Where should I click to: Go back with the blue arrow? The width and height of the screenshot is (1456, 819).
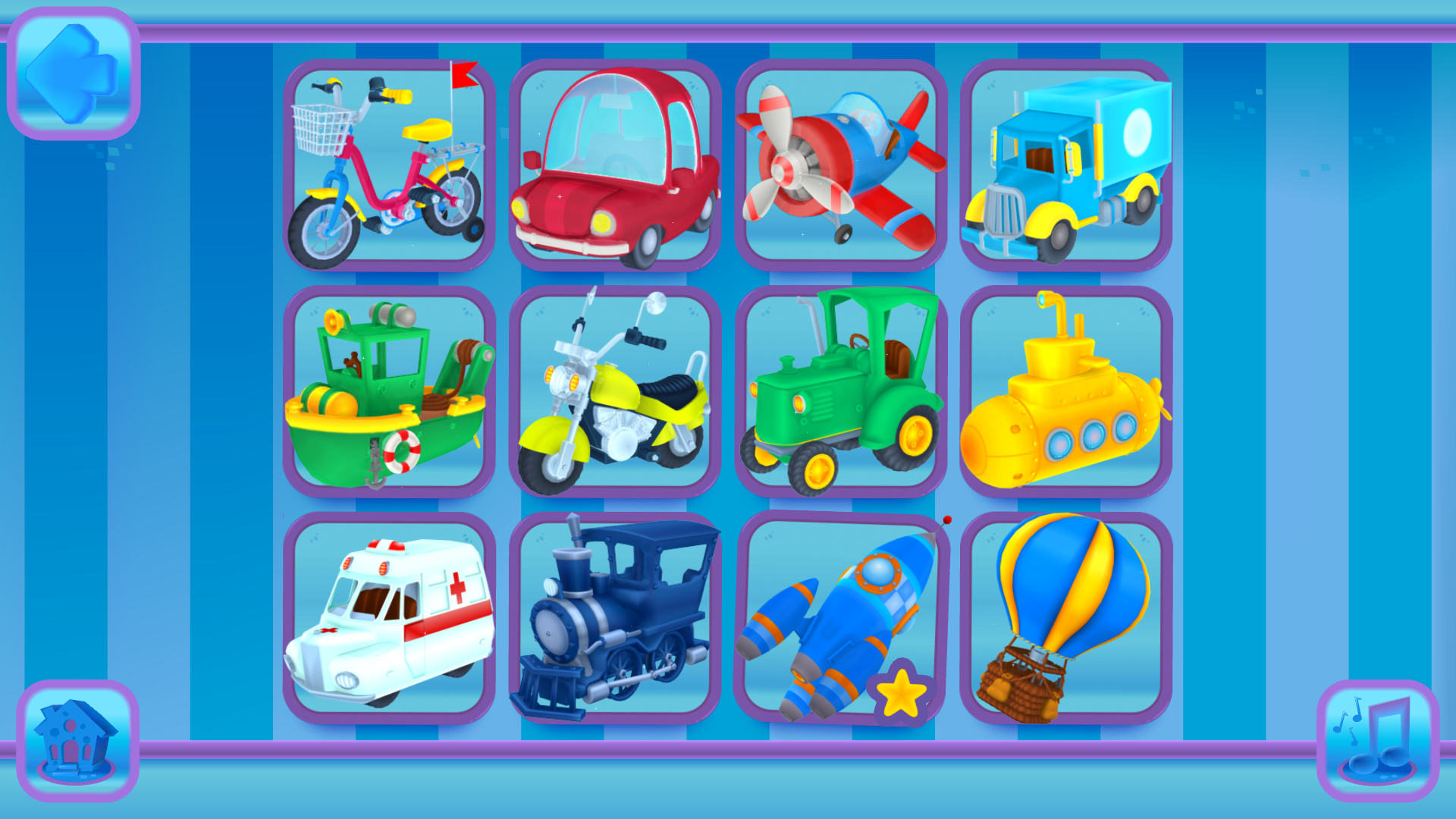tap(73, 74)
